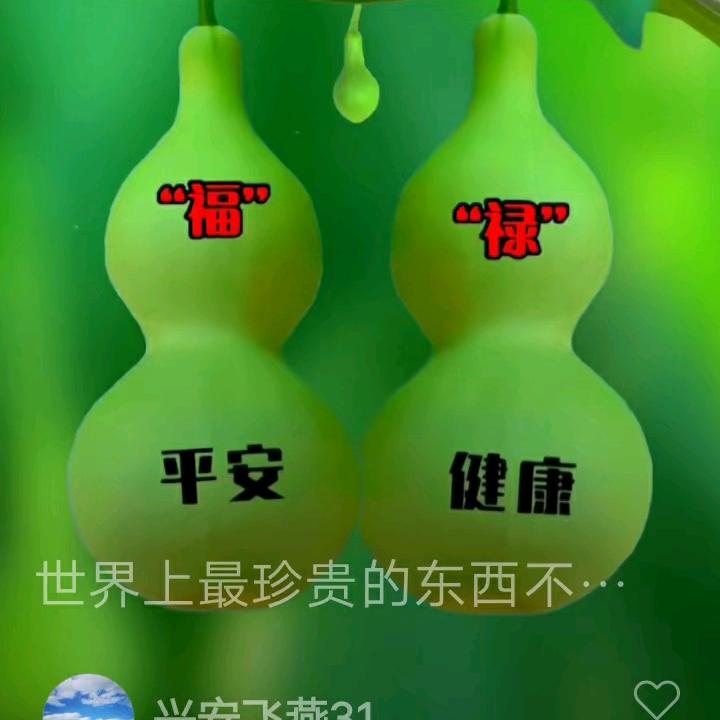This screenshot has width=720, height=720.
Task: Like the gourd video with the heart icon
Action: coord(656,699)
